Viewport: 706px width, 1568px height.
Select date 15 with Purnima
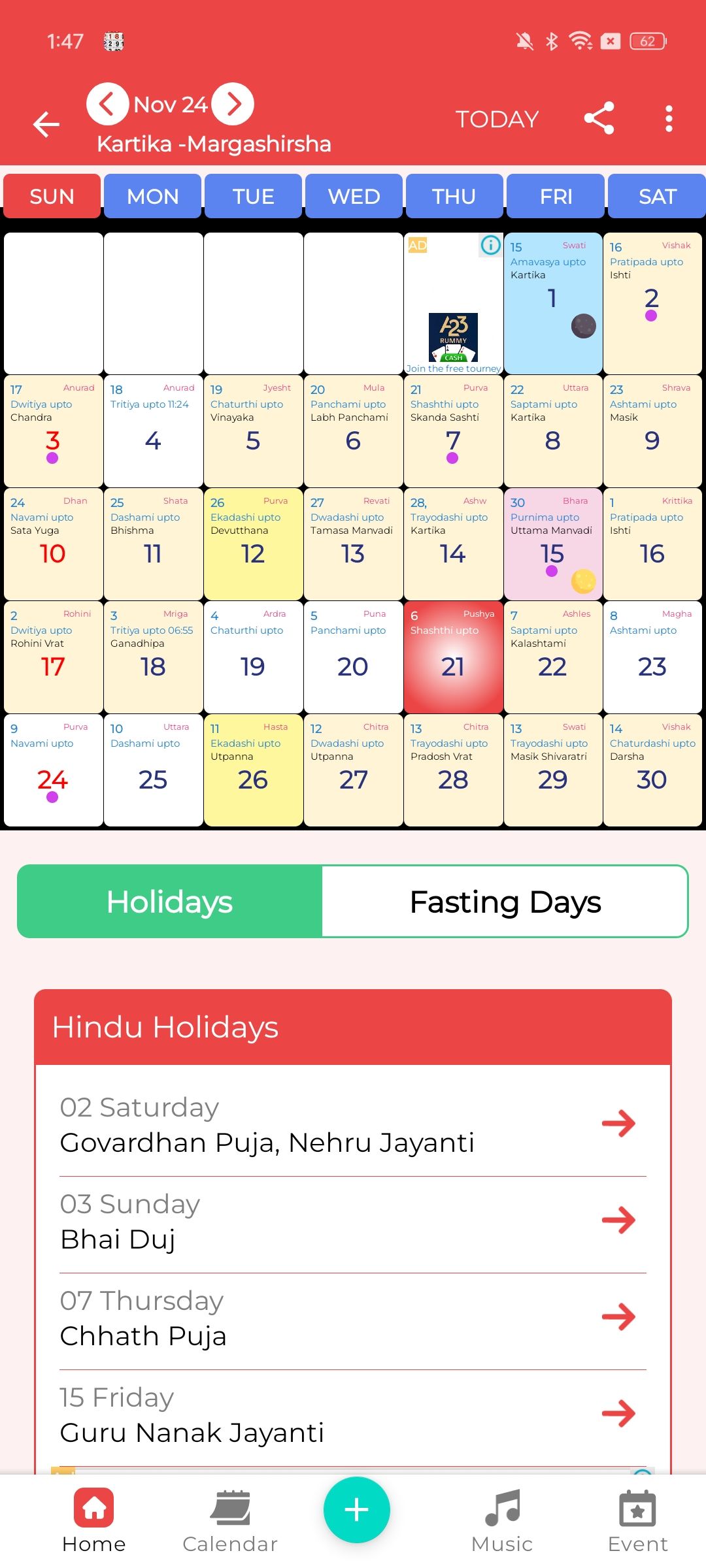(552, 544)
